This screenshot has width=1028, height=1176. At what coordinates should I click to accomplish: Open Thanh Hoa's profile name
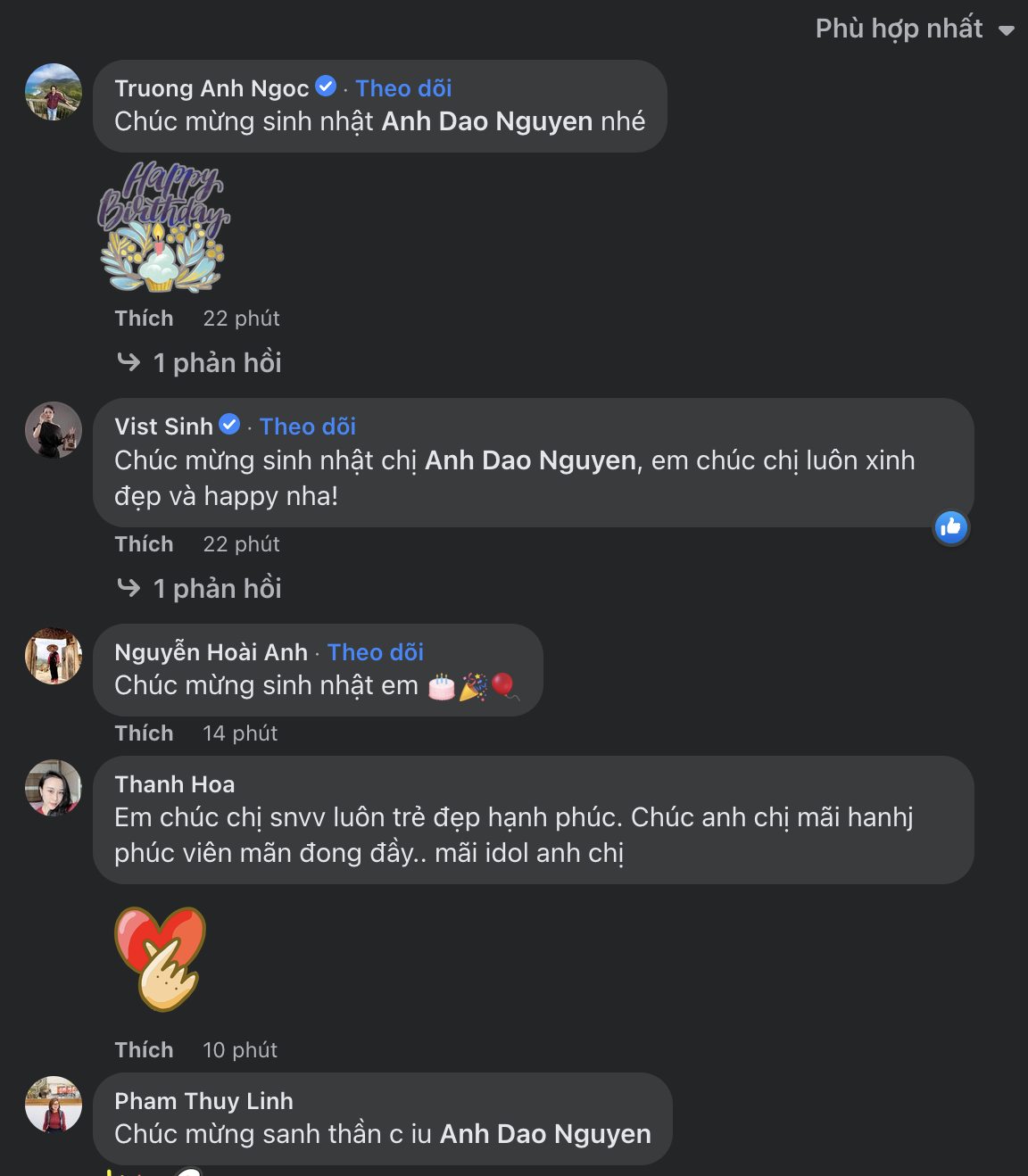tap(175, 784)
